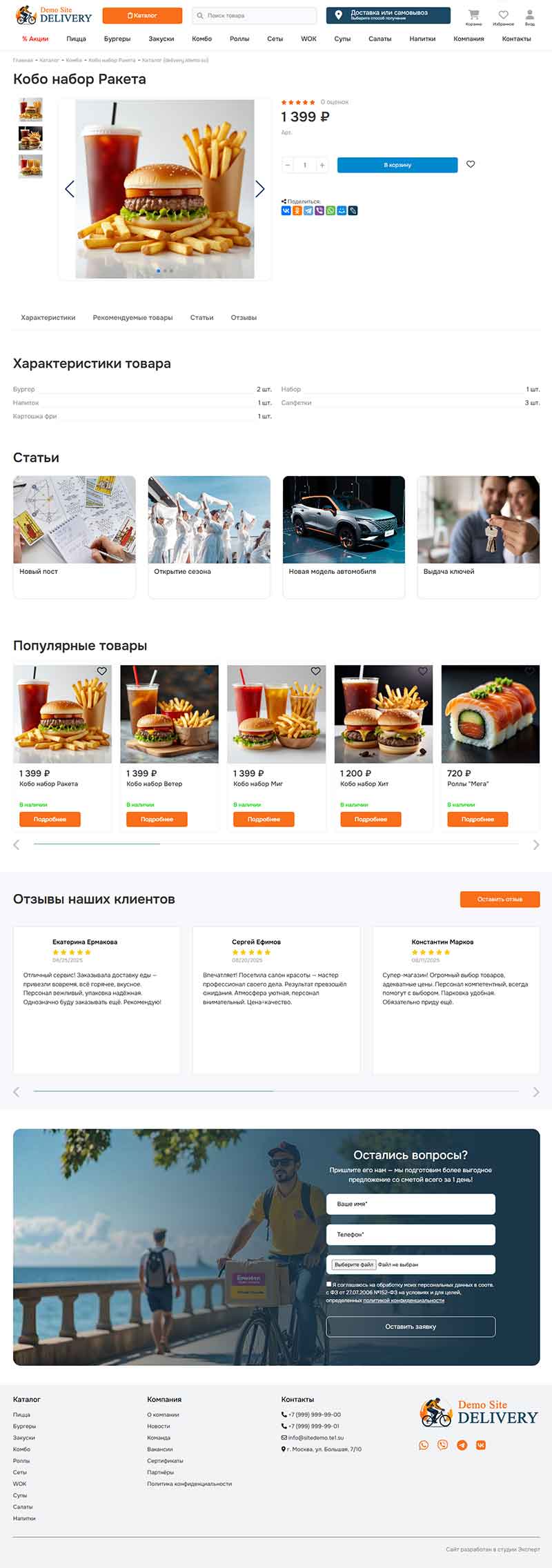Open the article Новая модель автомобиля
Image resolution: width=552 pixels, height=1568 pixels.
point(344,536)
